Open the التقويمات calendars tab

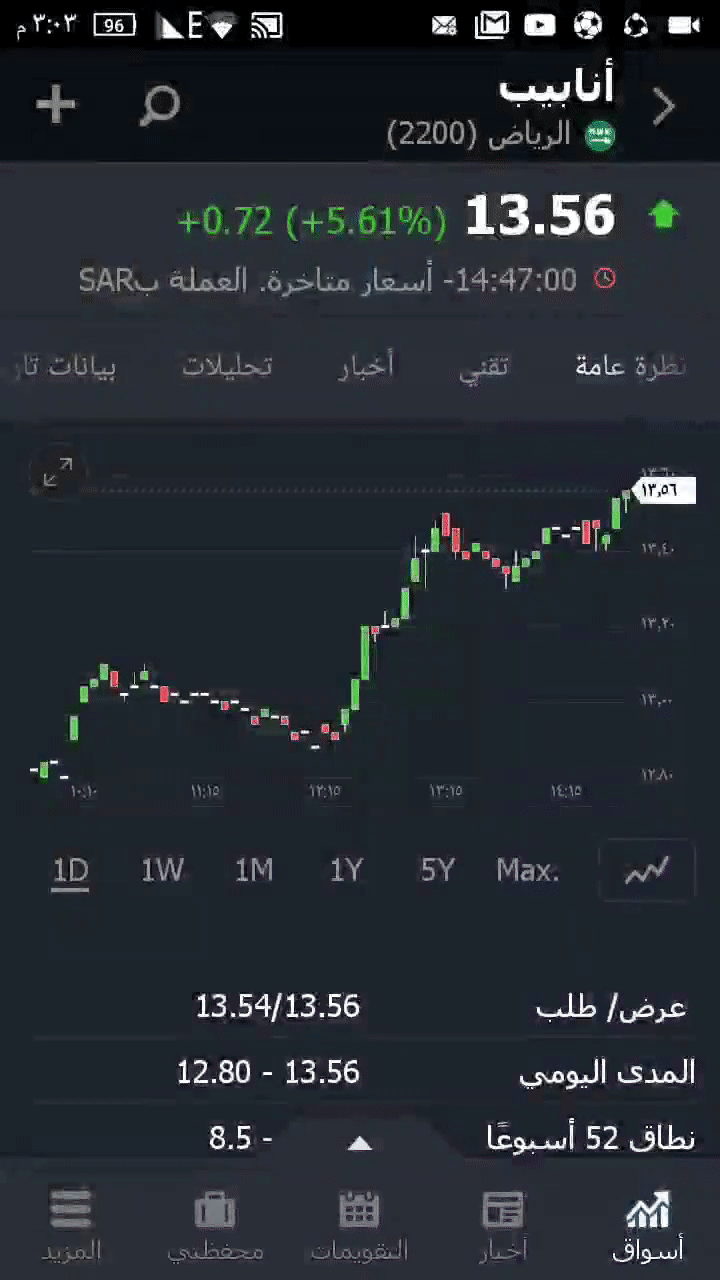click(359, 1224)
